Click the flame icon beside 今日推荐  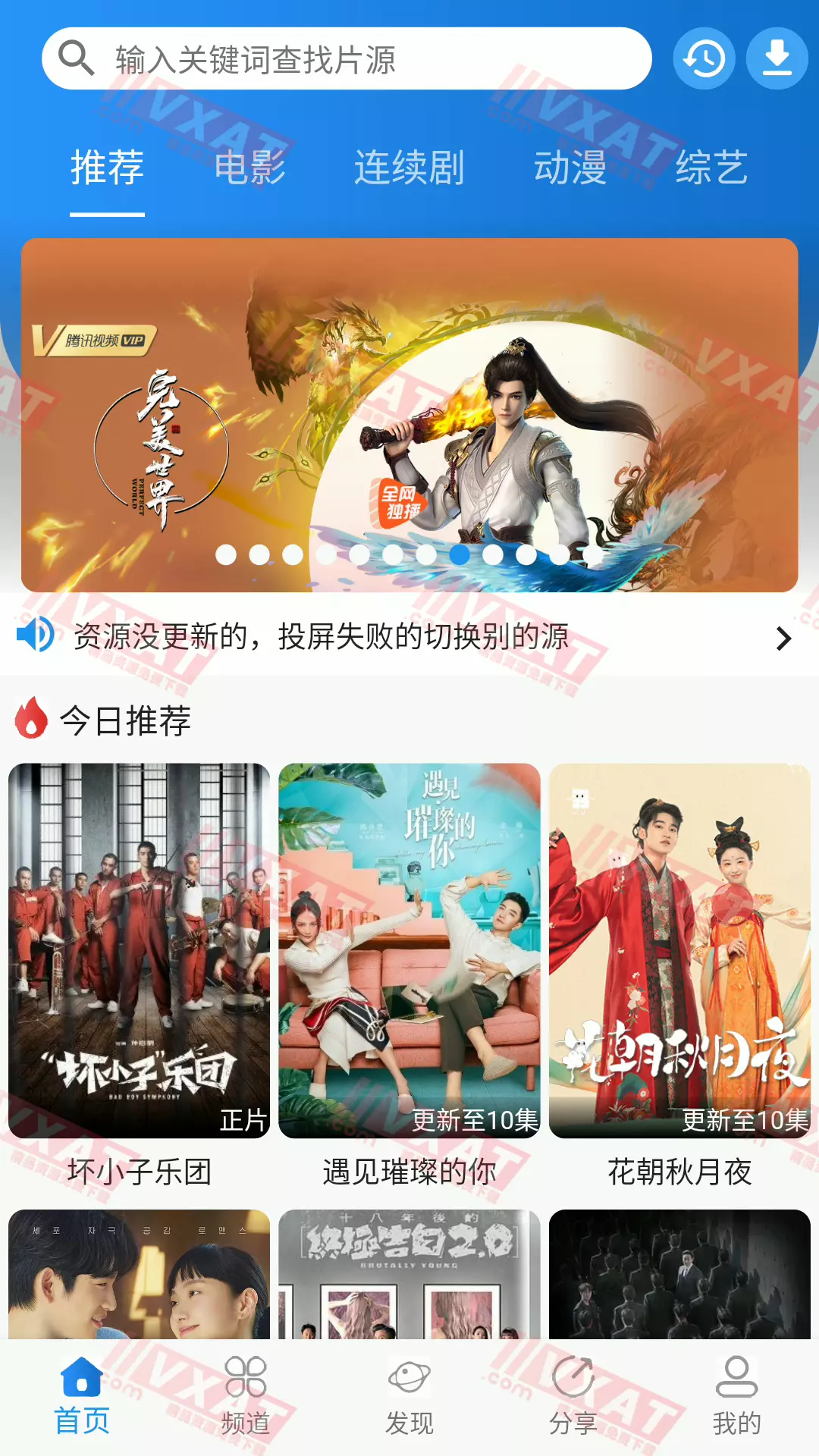(30, 717)
